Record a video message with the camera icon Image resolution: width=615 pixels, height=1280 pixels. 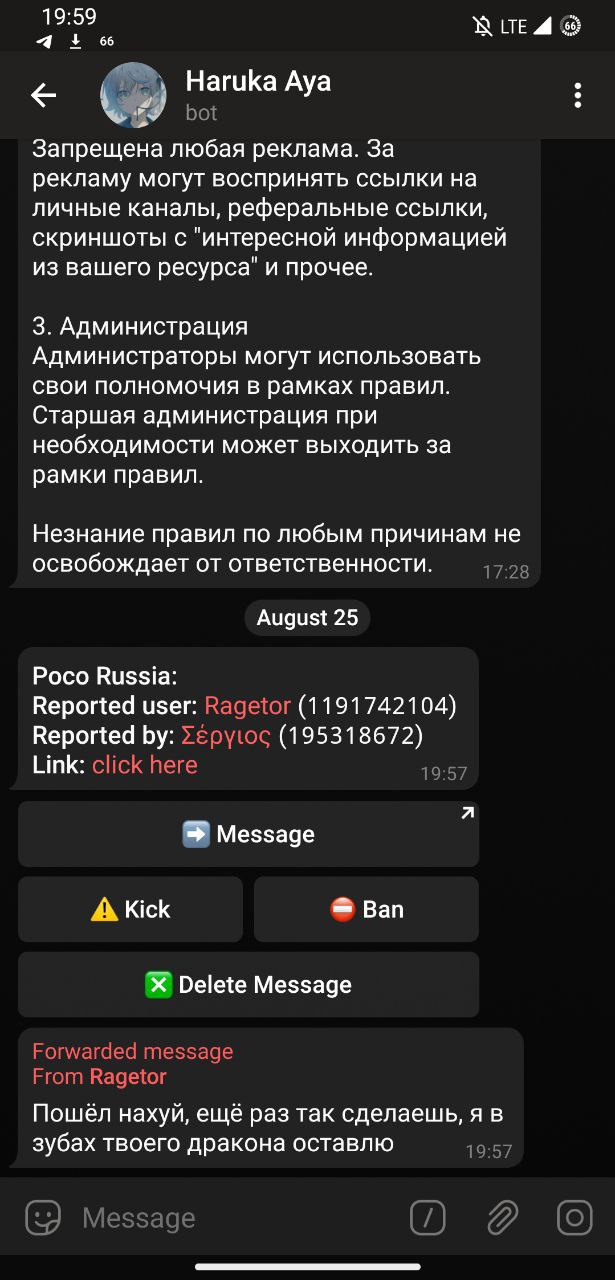(575, 1218)
